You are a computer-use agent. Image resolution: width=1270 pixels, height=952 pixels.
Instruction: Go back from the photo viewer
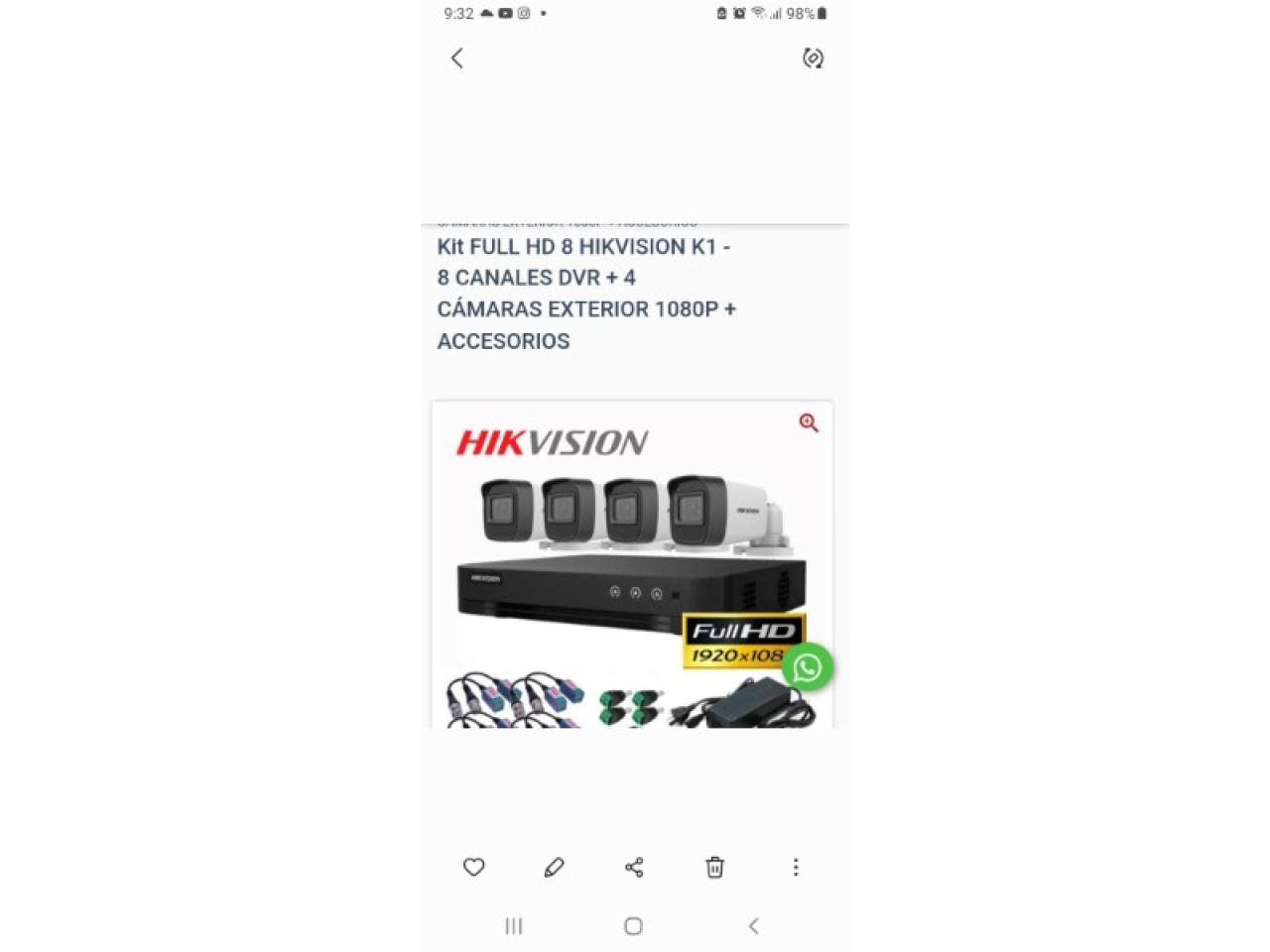457,59
